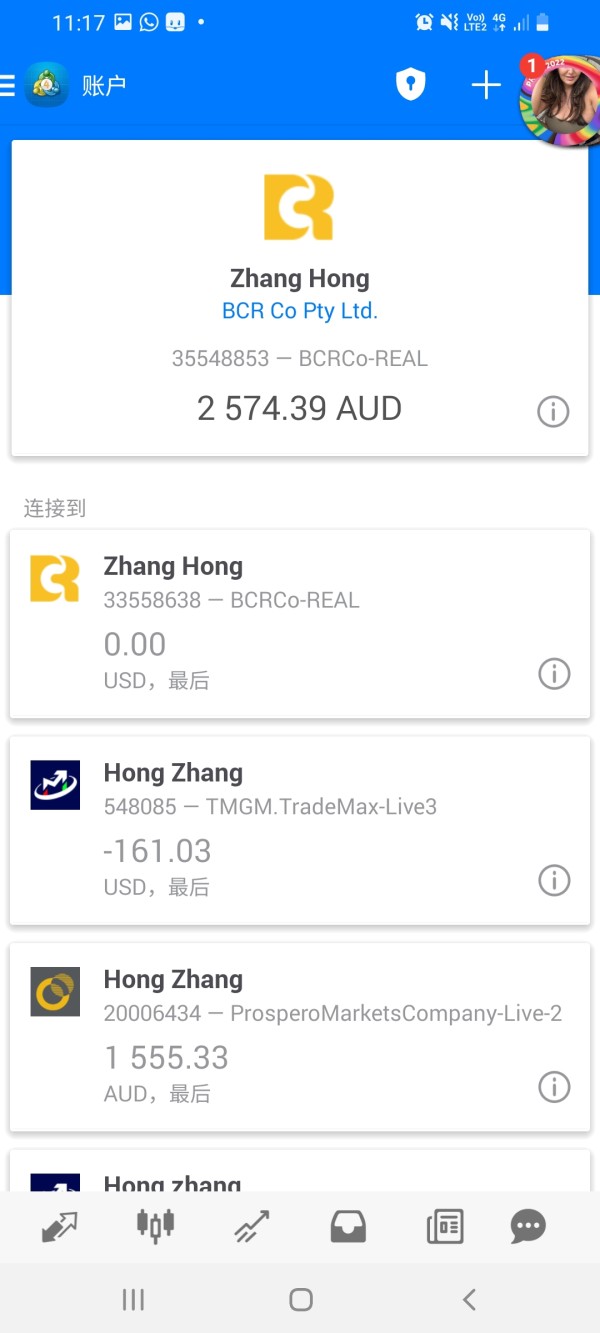Go to the history inbox tab
The width and height of the screenshot is (600, 1333).
click(348, 1226)
